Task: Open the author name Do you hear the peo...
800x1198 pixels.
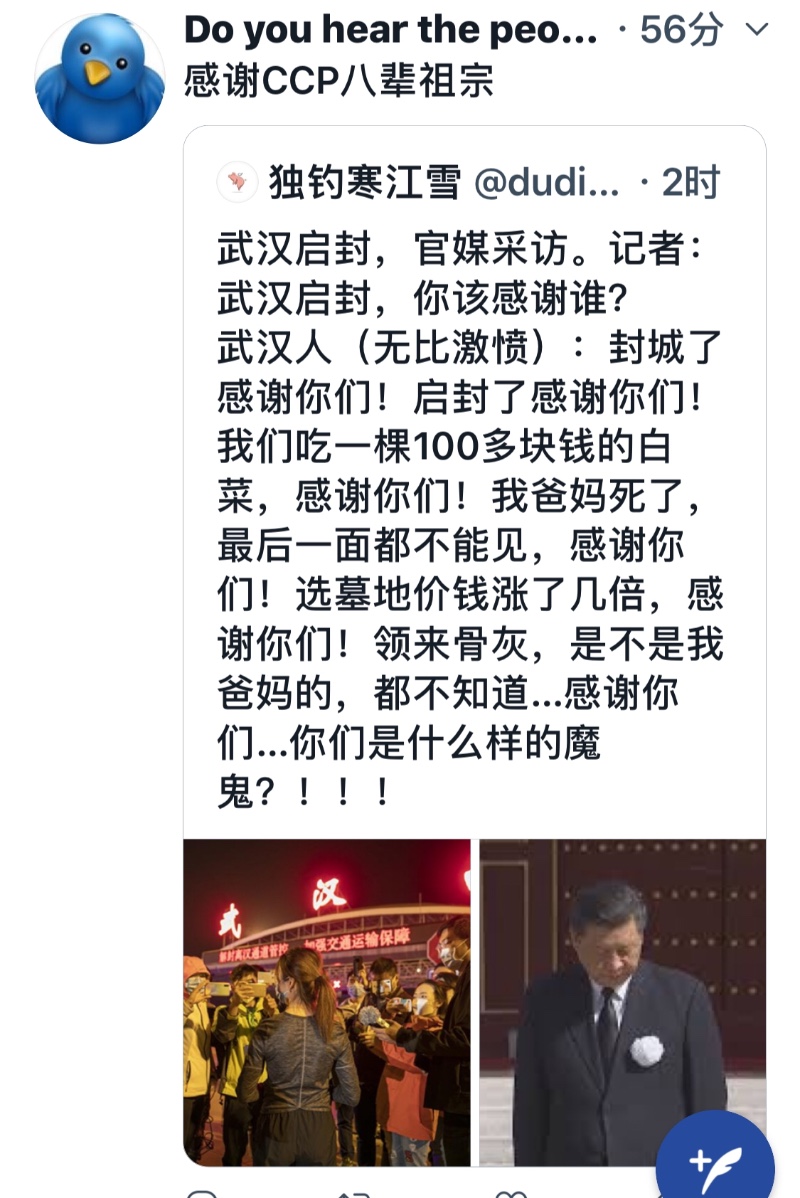Action: pyautogui.click(x=390, y=31)
